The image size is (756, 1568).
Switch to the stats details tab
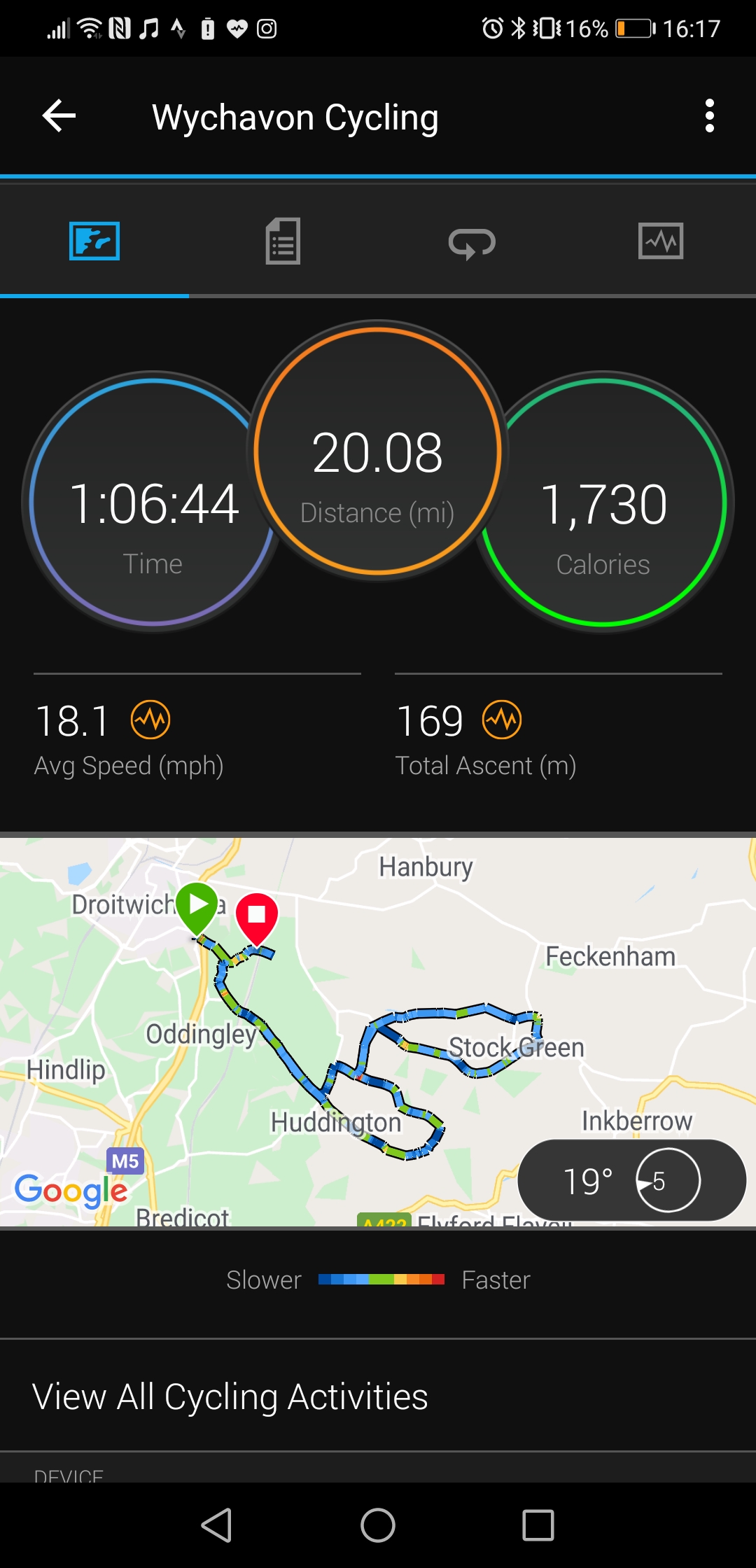click(x=283, y=241)
